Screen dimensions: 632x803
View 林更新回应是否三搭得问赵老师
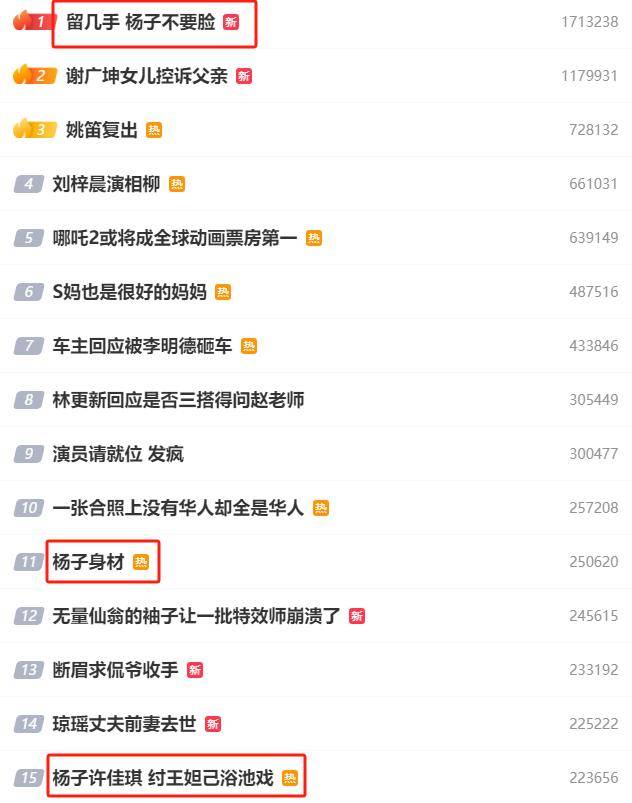point(178,400)
